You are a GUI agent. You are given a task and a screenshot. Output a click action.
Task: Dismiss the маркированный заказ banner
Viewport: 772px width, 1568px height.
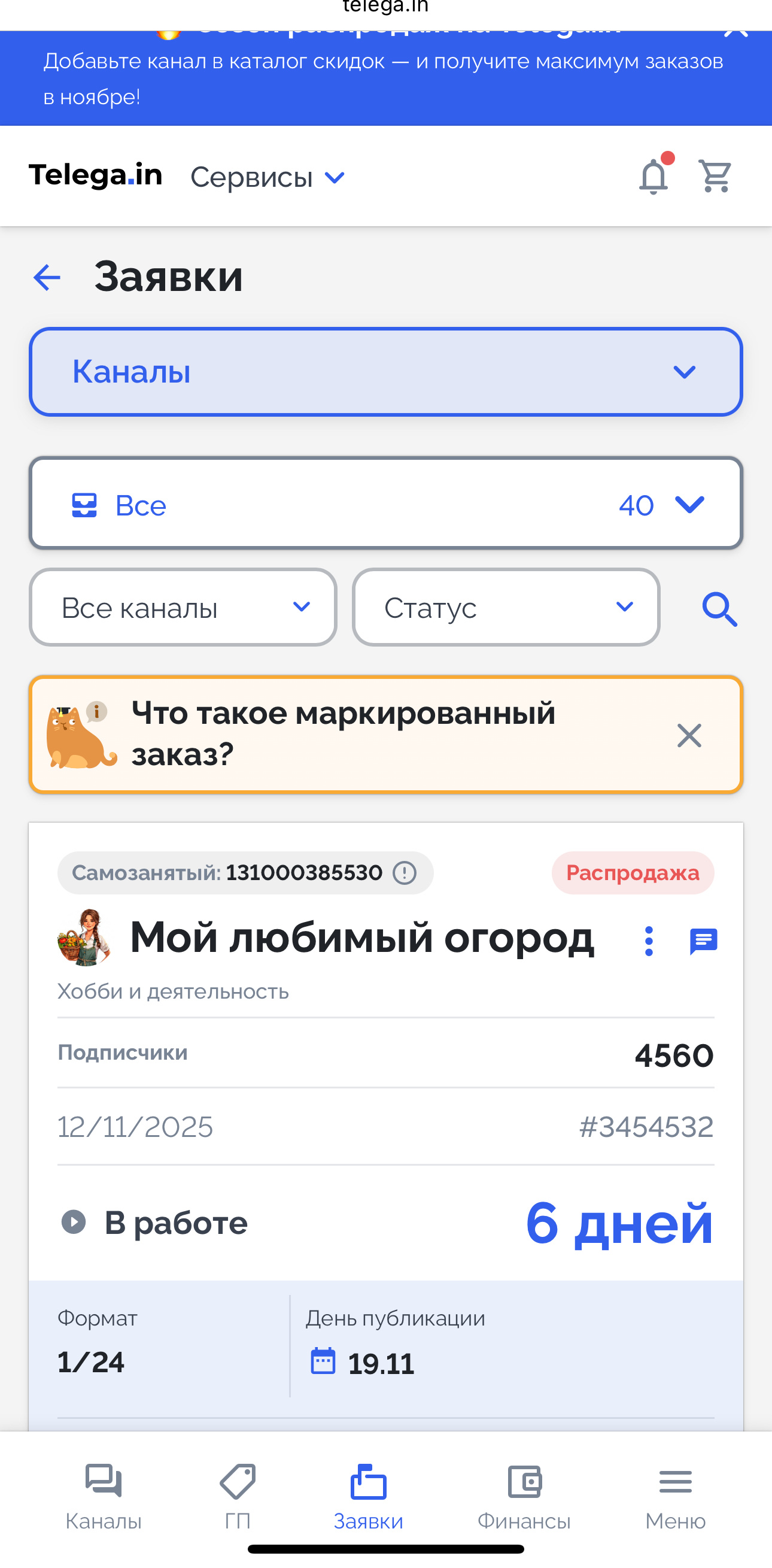pyautogui.click(x=689, y=735)
